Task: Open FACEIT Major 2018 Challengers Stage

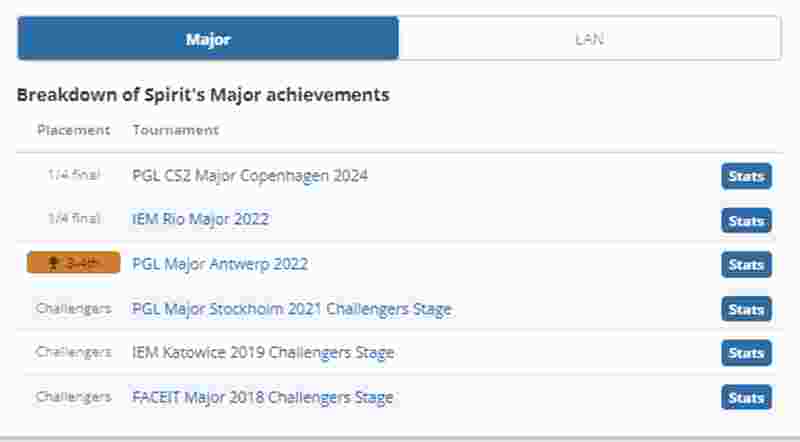Action: click(x=262, y=397)
